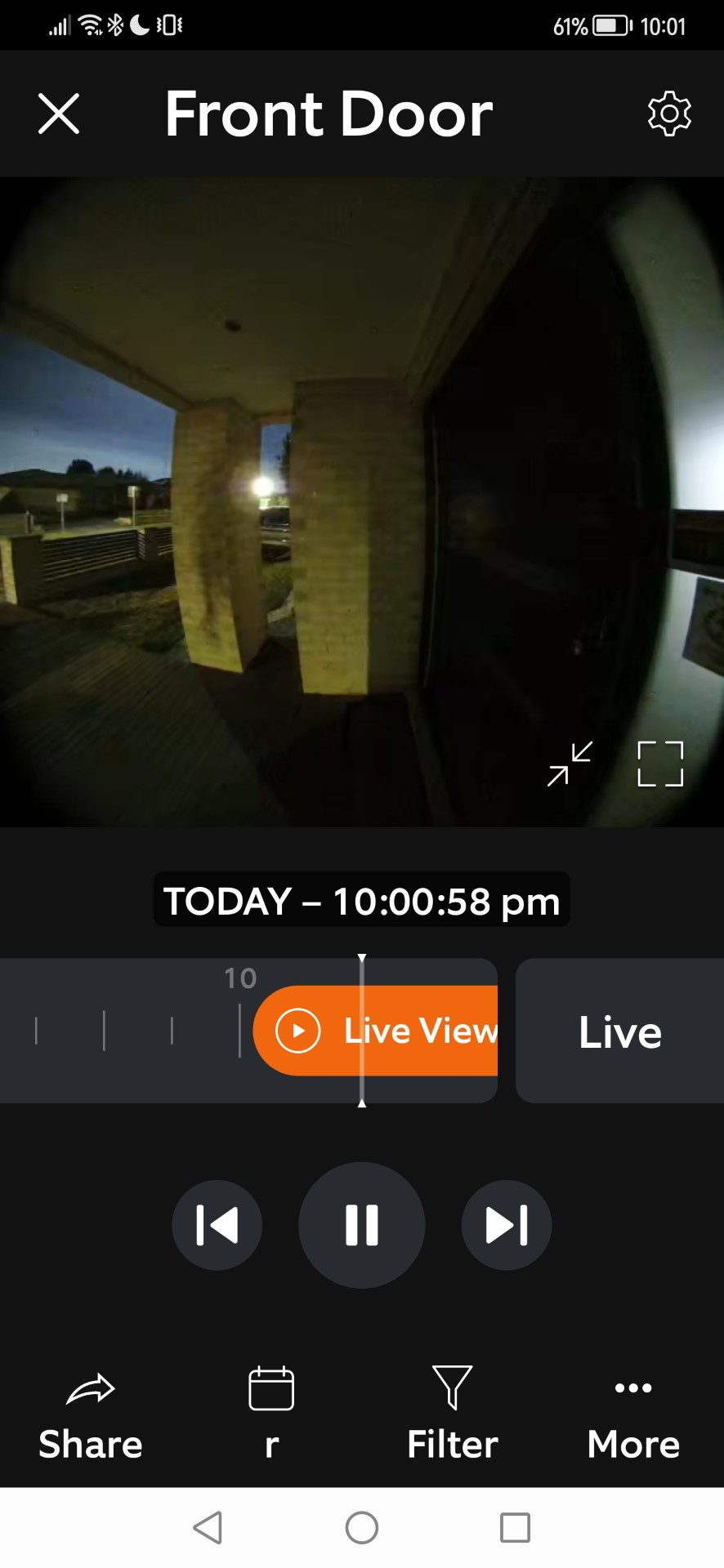724x1568 pixels.
Task: Skip to next event
Action: coord(507,1225)
